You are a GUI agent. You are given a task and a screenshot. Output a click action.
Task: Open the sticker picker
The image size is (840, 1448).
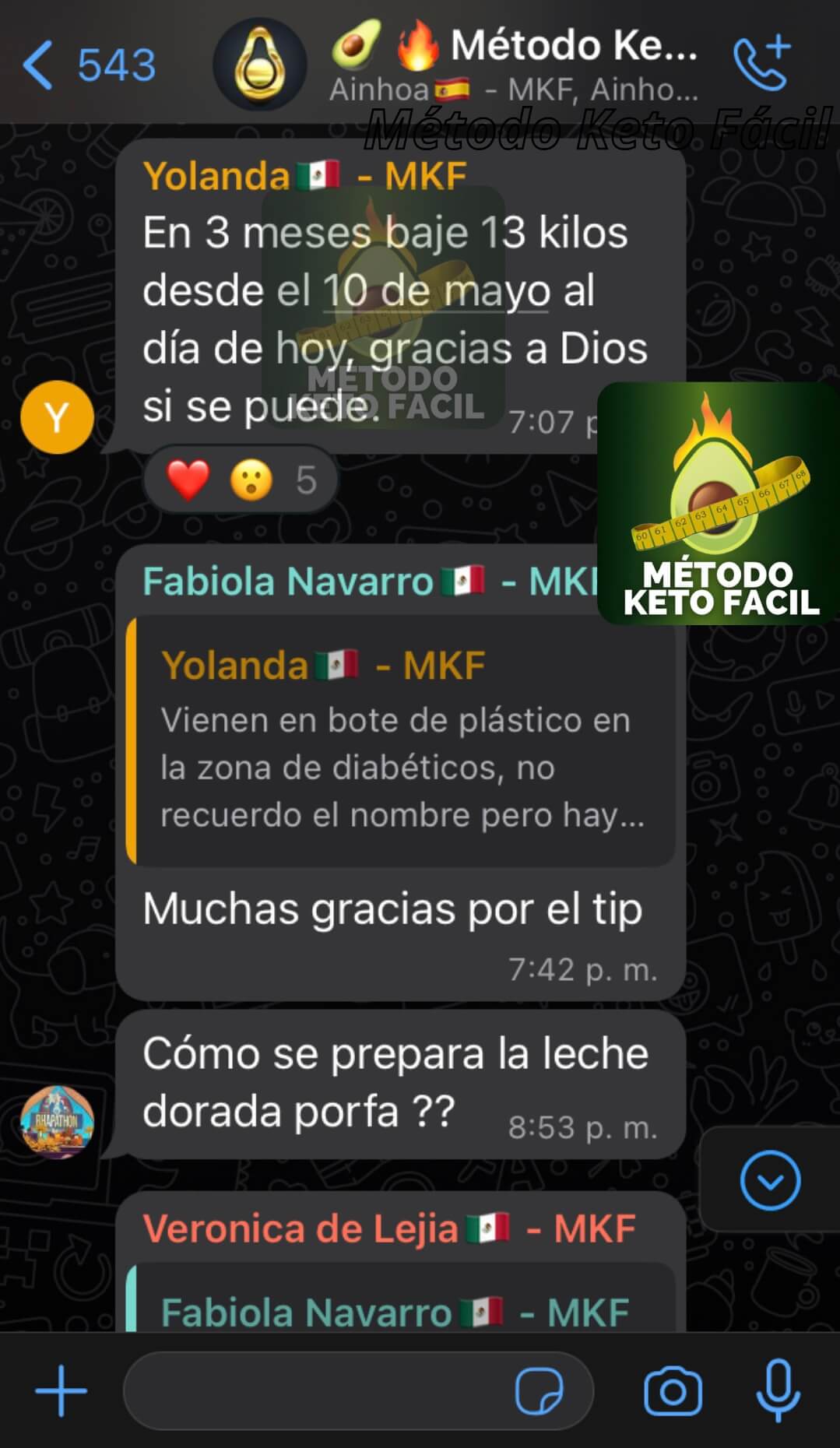pyautogui.click(x=539, y=1390)
